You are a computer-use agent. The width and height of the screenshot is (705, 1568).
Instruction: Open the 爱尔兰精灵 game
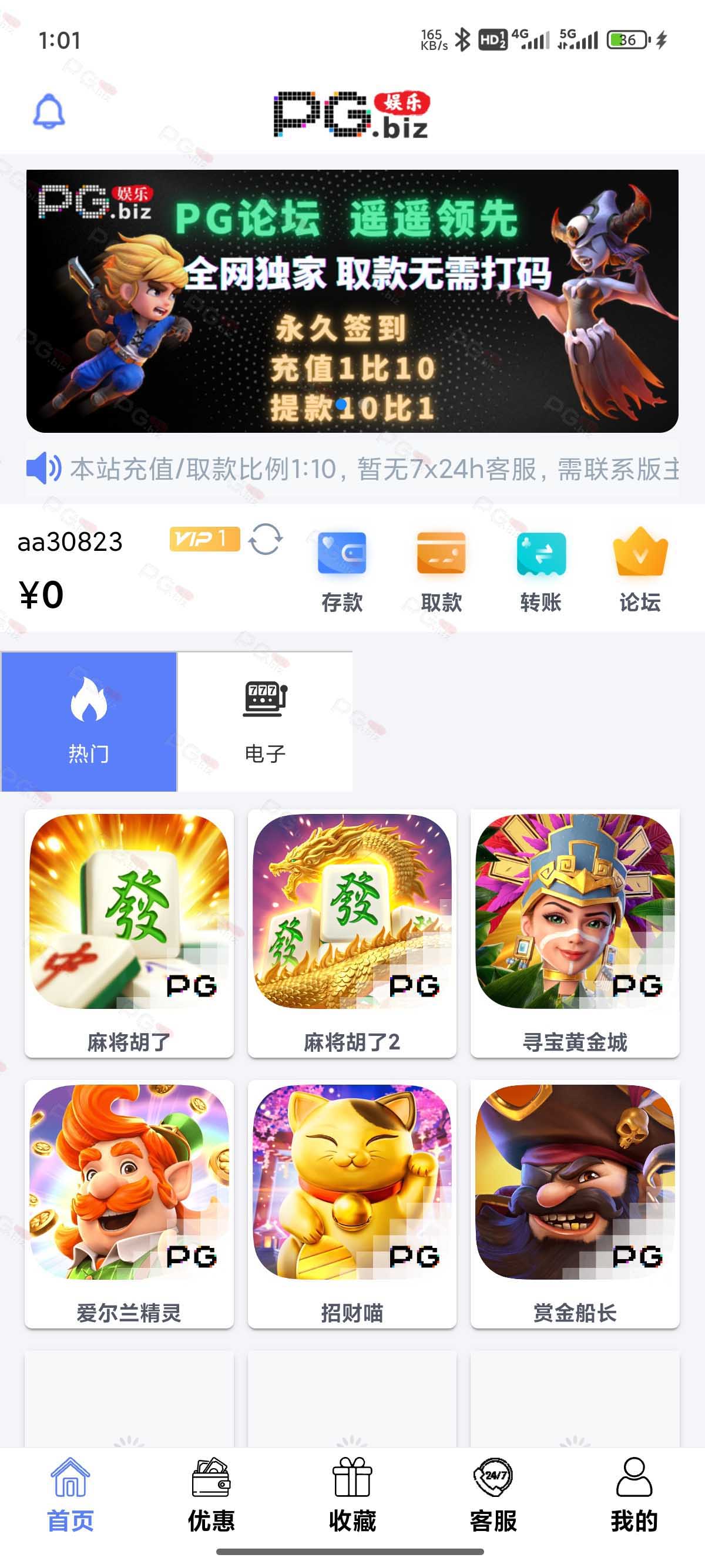(x=129, y=1202)
